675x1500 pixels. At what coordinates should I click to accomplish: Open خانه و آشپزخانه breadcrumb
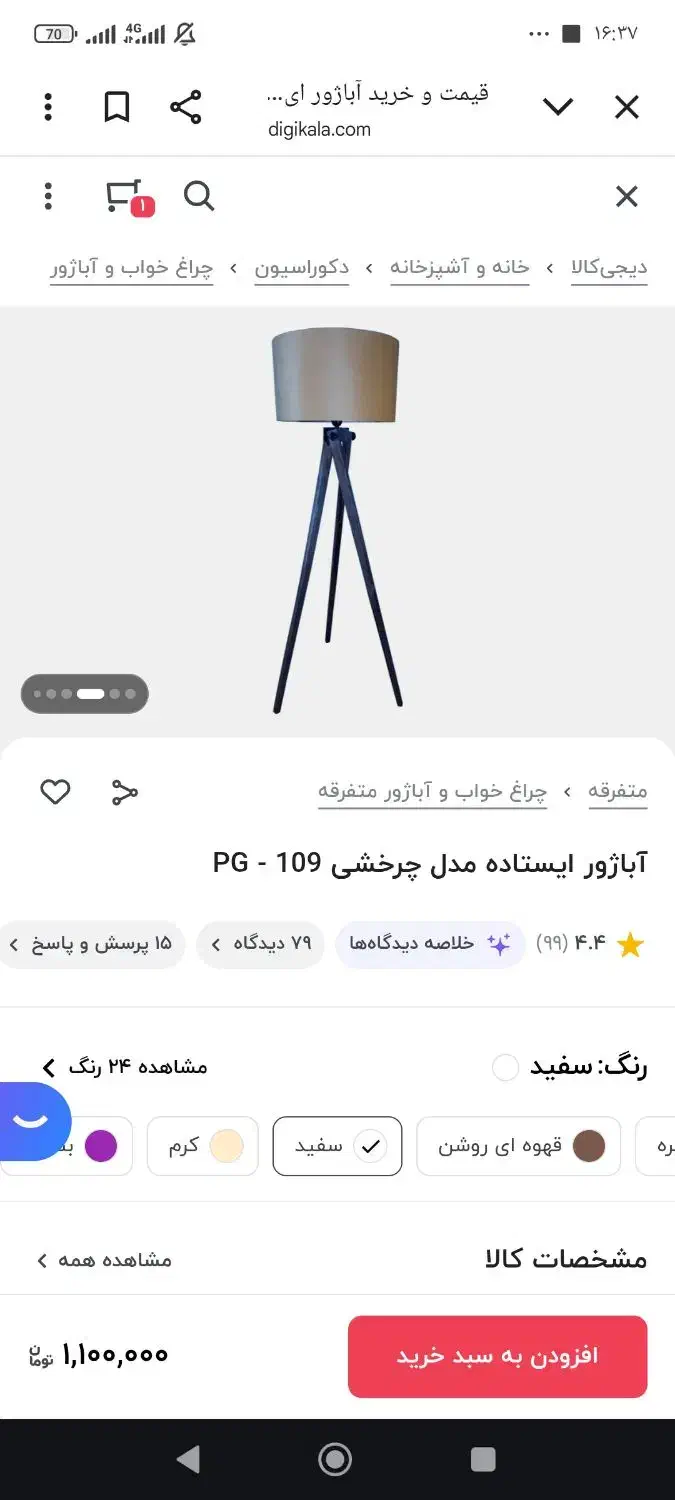pyautogui.click(x=459, y=267)
